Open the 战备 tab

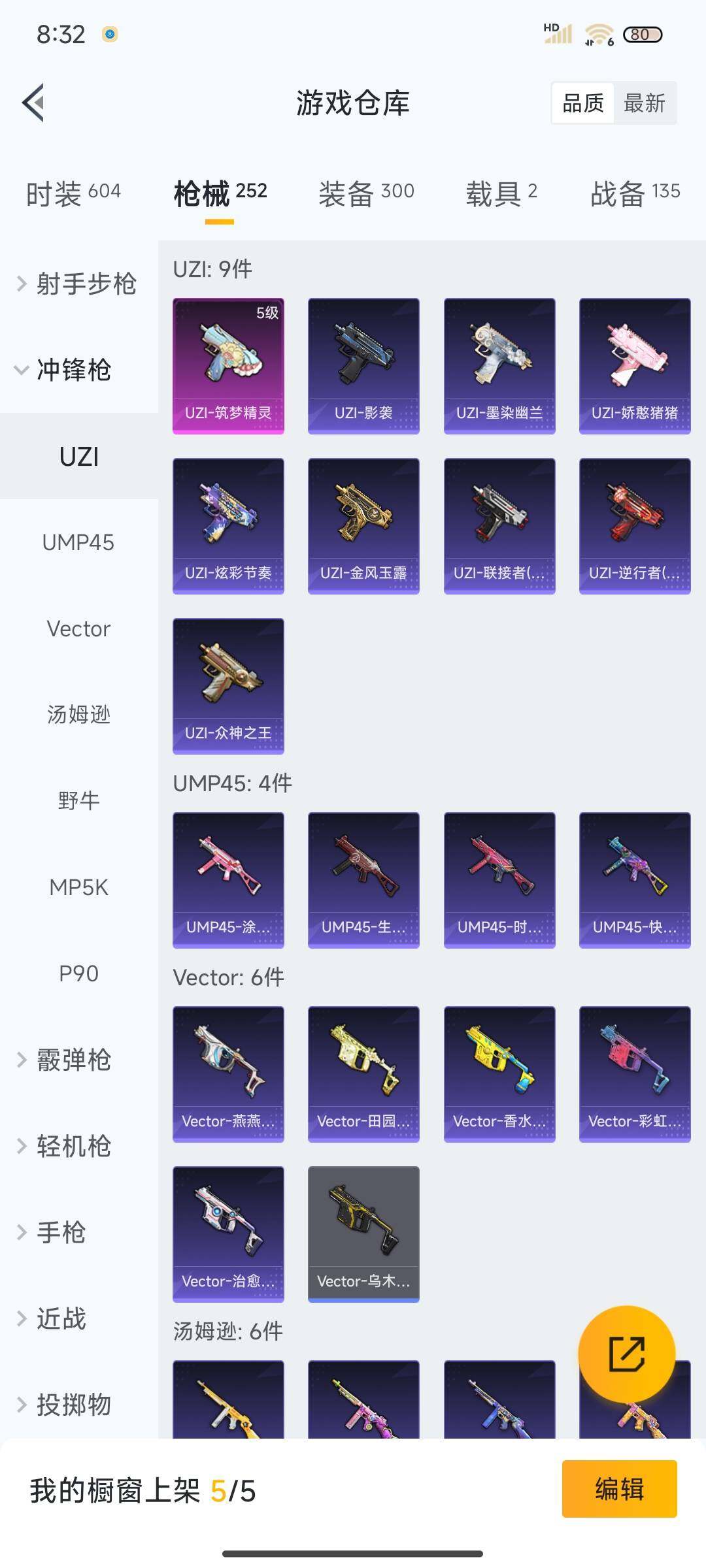tap(635, 193)
